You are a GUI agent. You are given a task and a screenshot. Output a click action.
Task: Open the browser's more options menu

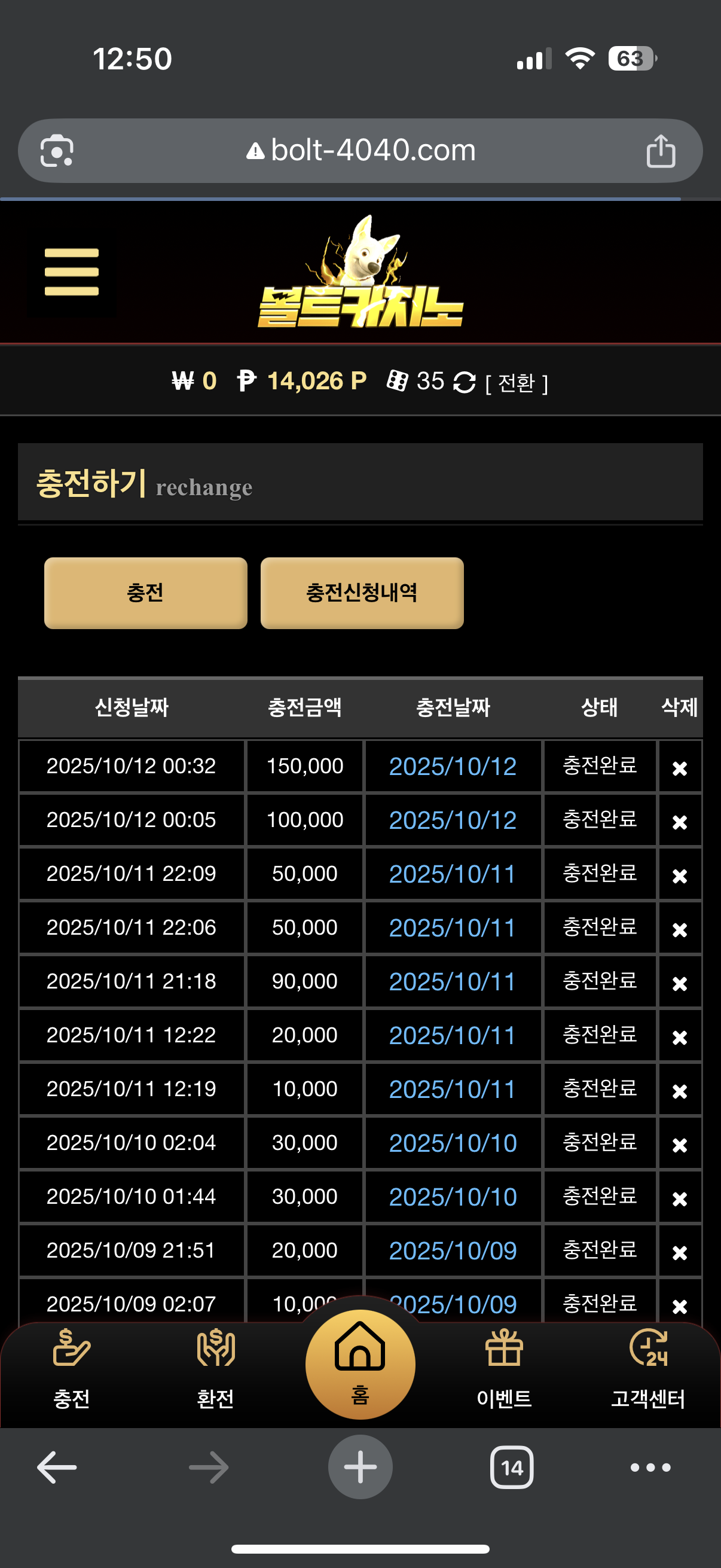click(650, 1468)
